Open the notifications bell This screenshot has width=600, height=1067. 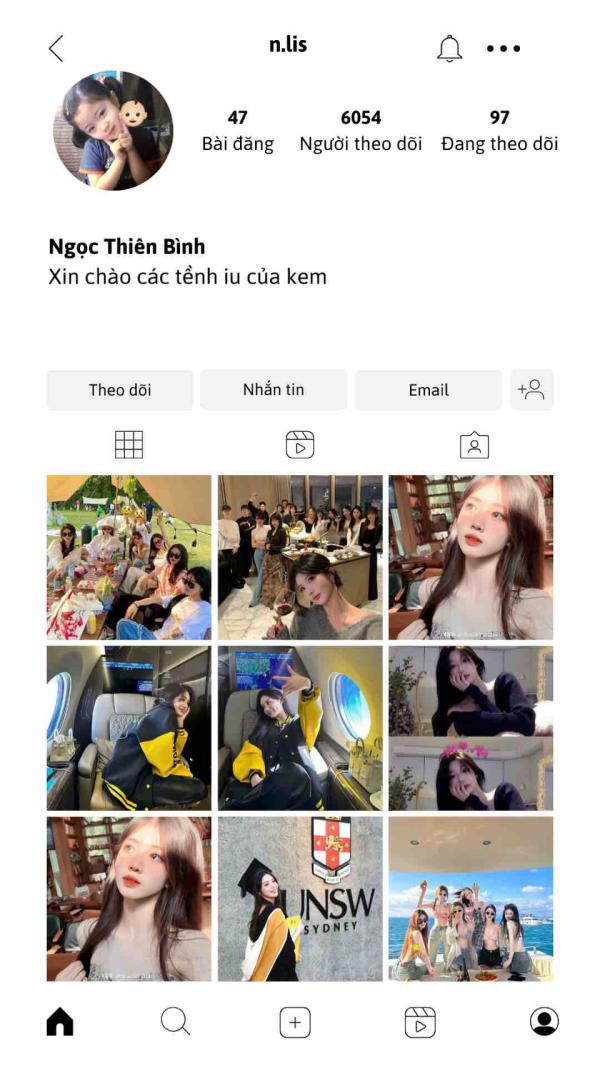(x=450, y=48)
